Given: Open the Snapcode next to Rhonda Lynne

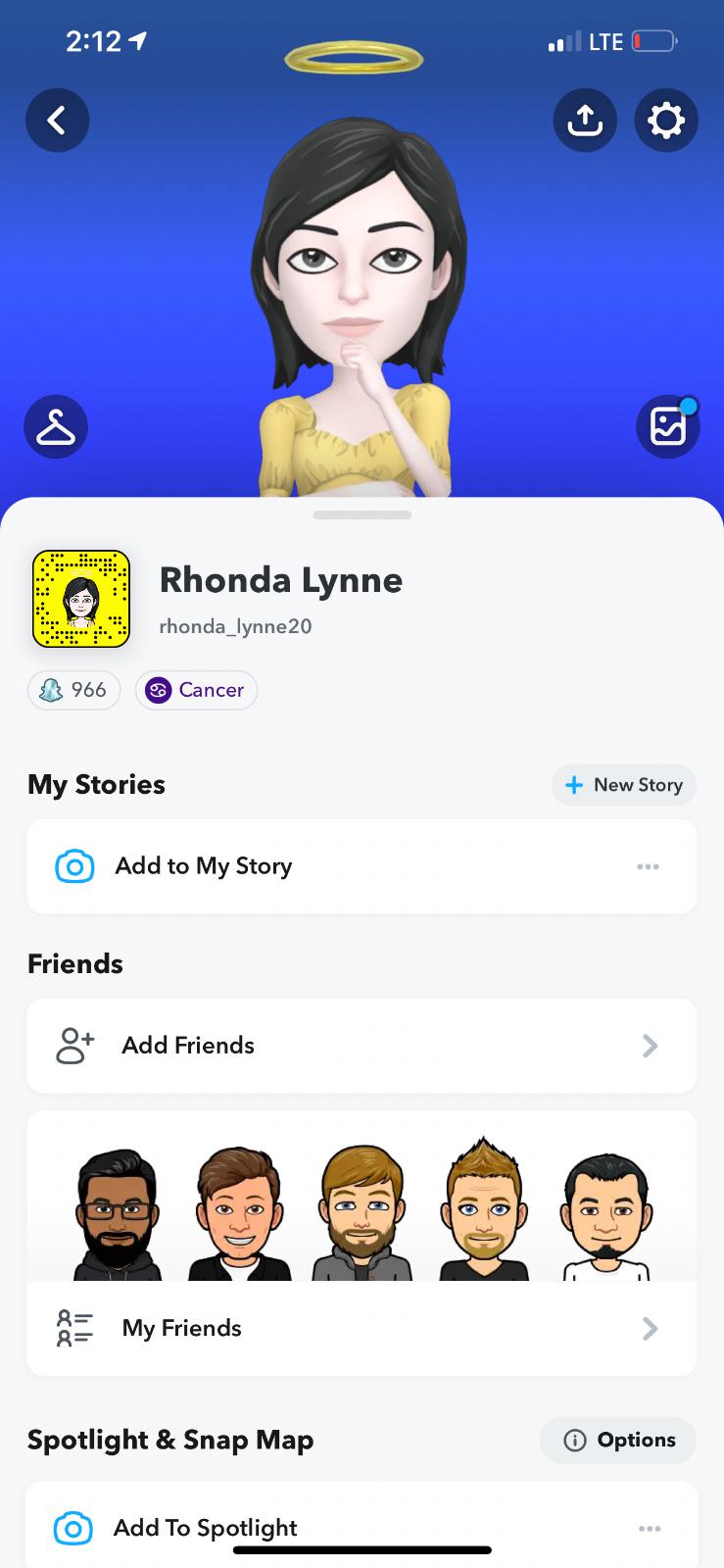Looking at the screenshot, I should click(x=81, y=599).
